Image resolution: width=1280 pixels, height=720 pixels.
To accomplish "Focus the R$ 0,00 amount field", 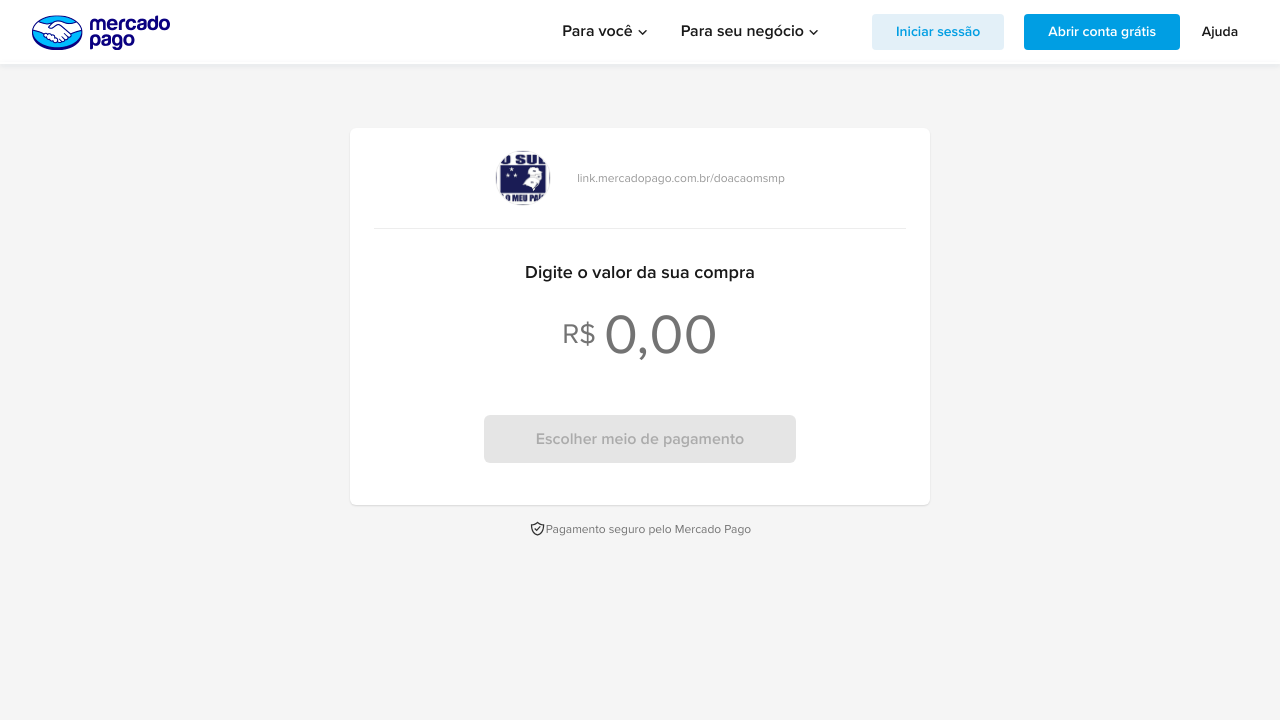I will pos(660,335).
